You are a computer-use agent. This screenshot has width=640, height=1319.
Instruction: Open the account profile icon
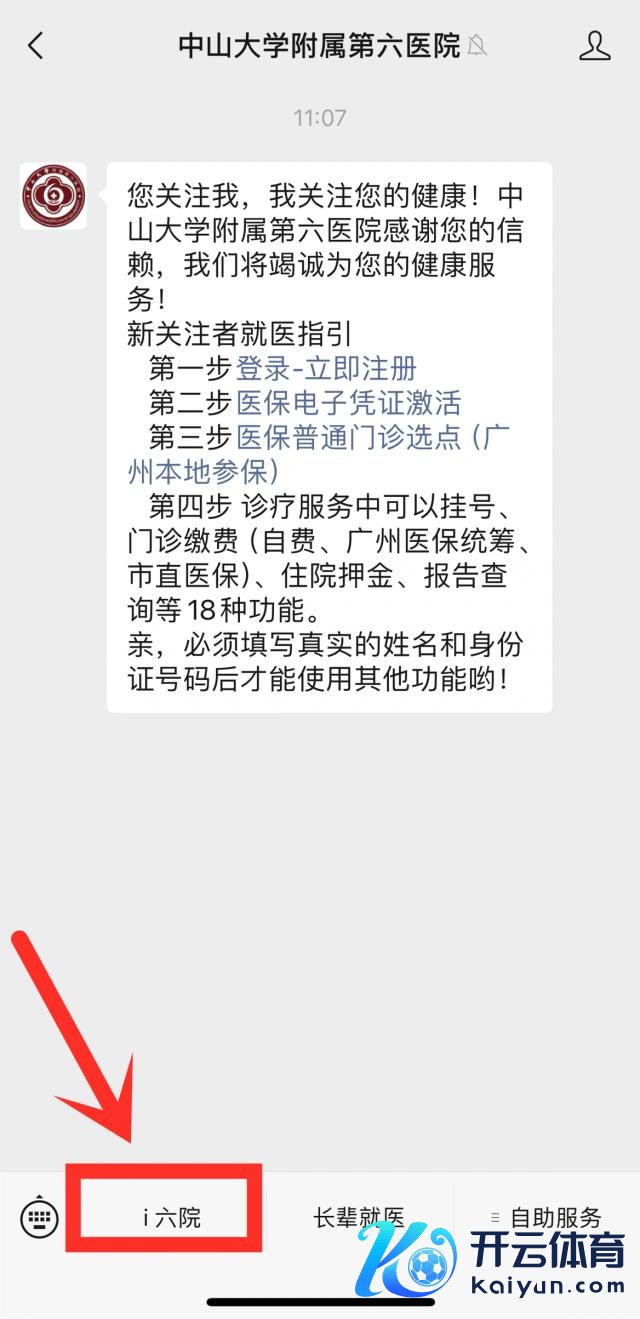coord(595,46)
